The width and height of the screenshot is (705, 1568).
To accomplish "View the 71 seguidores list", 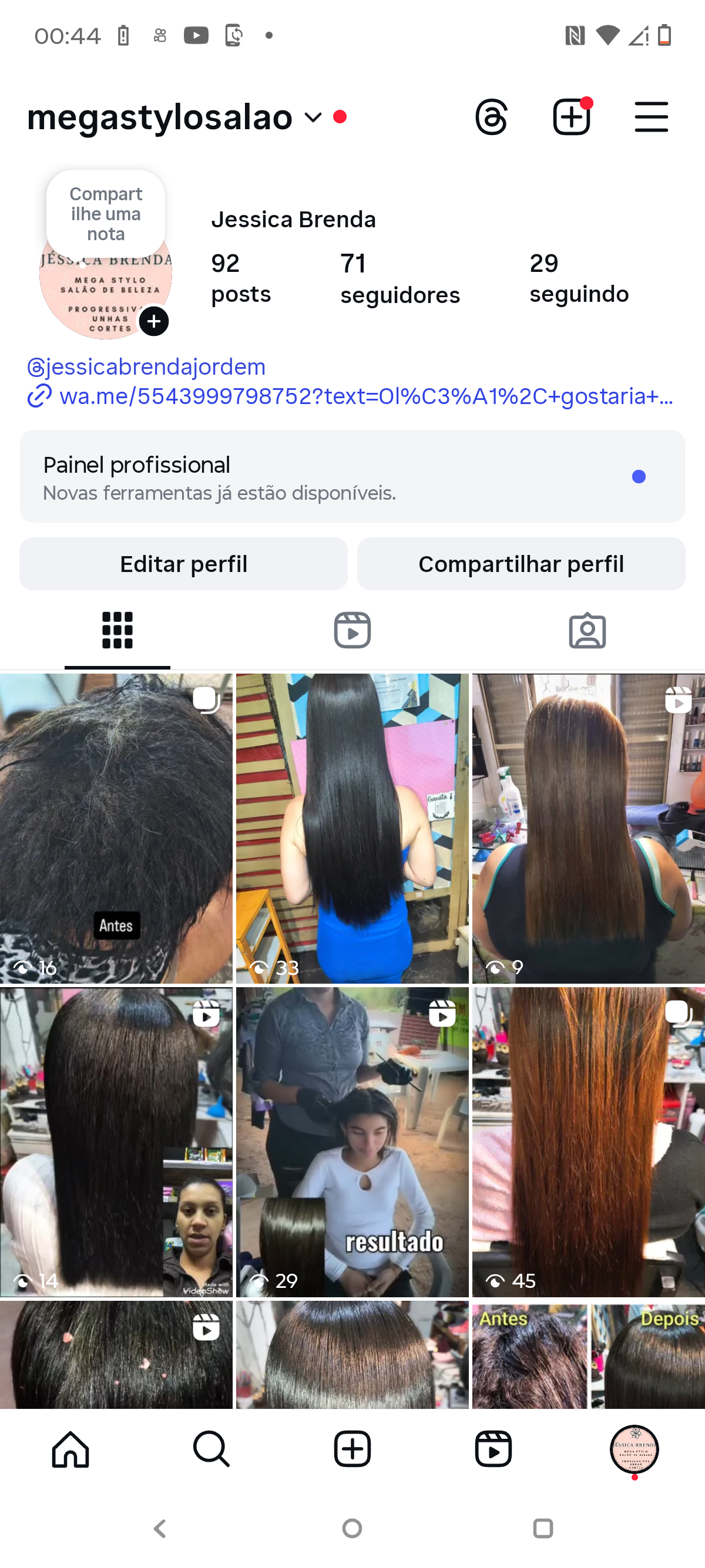I will (x=399, y=279).
